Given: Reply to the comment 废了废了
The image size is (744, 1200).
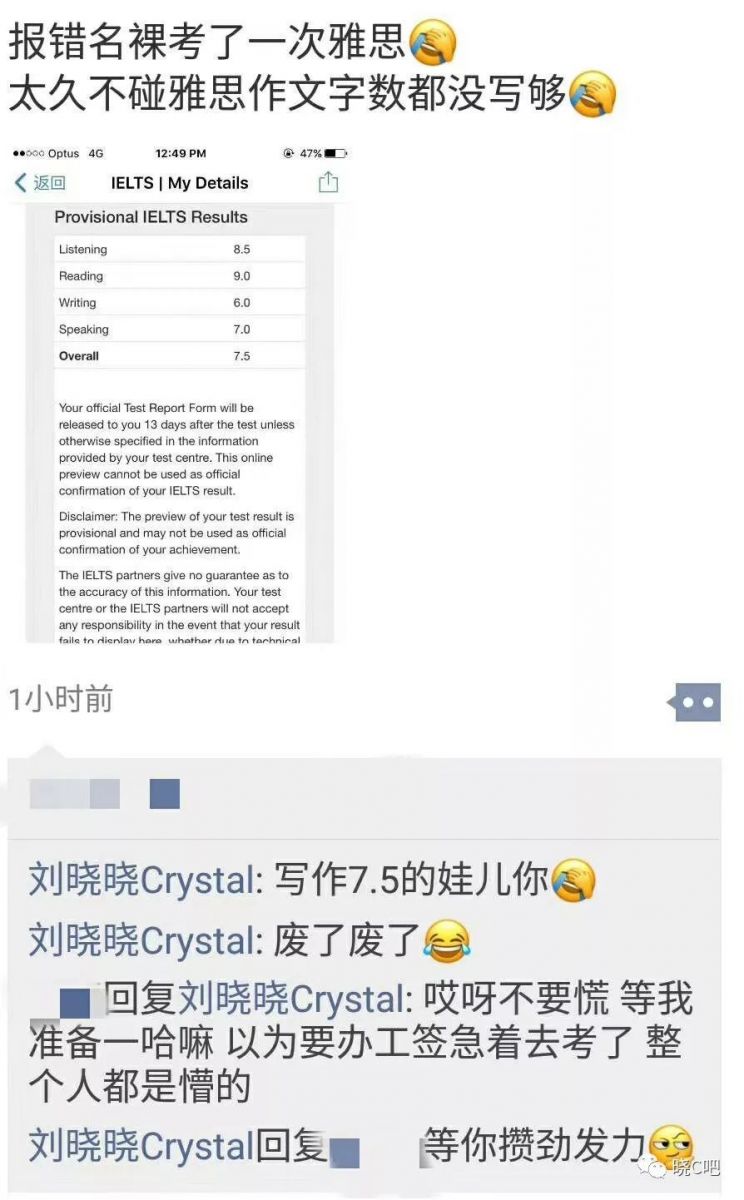Looking at the screenshot, I should point(342,940).
